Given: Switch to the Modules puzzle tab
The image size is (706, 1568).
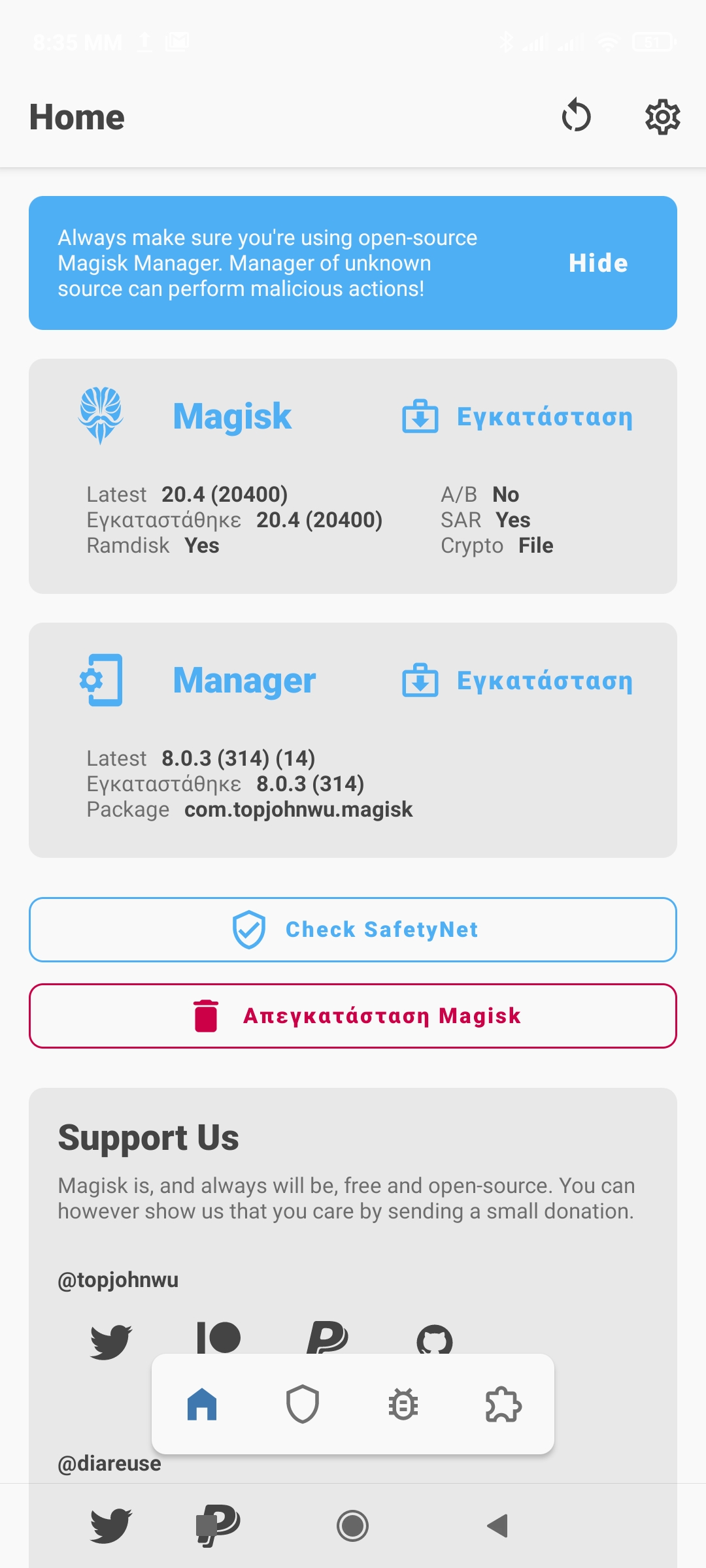Looking at the screenshot, I should coord(503,1404).
